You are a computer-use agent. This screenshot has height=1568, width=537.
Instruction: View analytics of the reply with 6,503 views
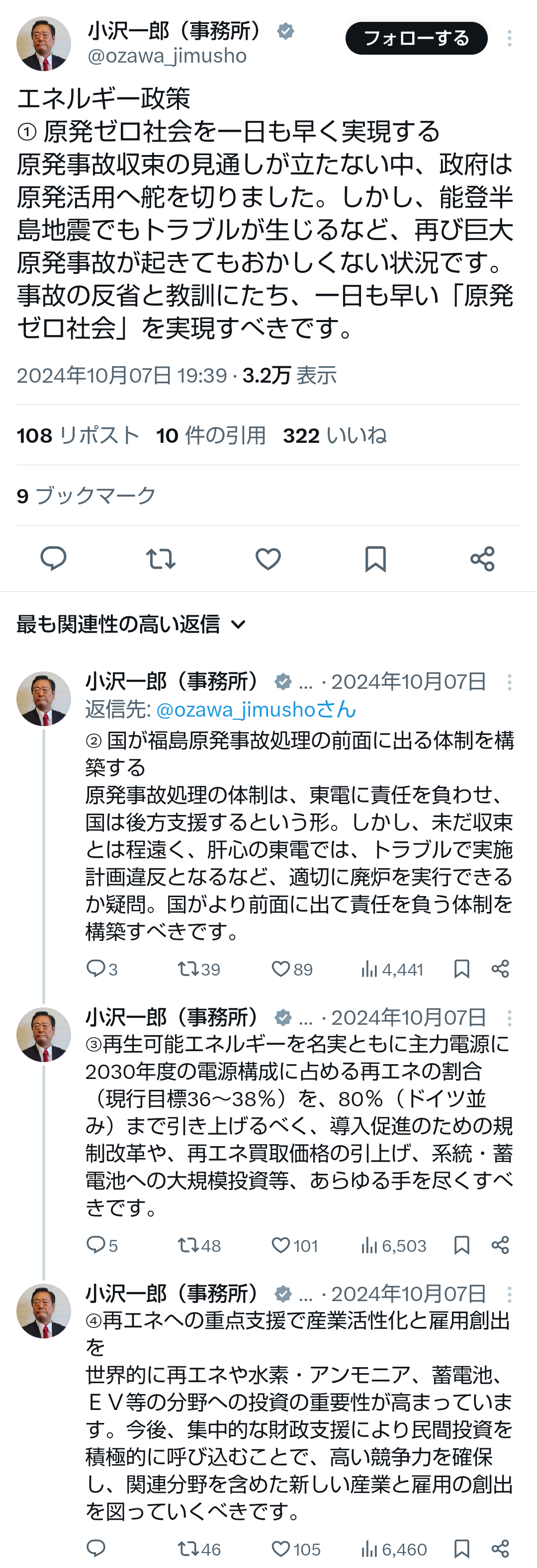[x=393, y=1245]
